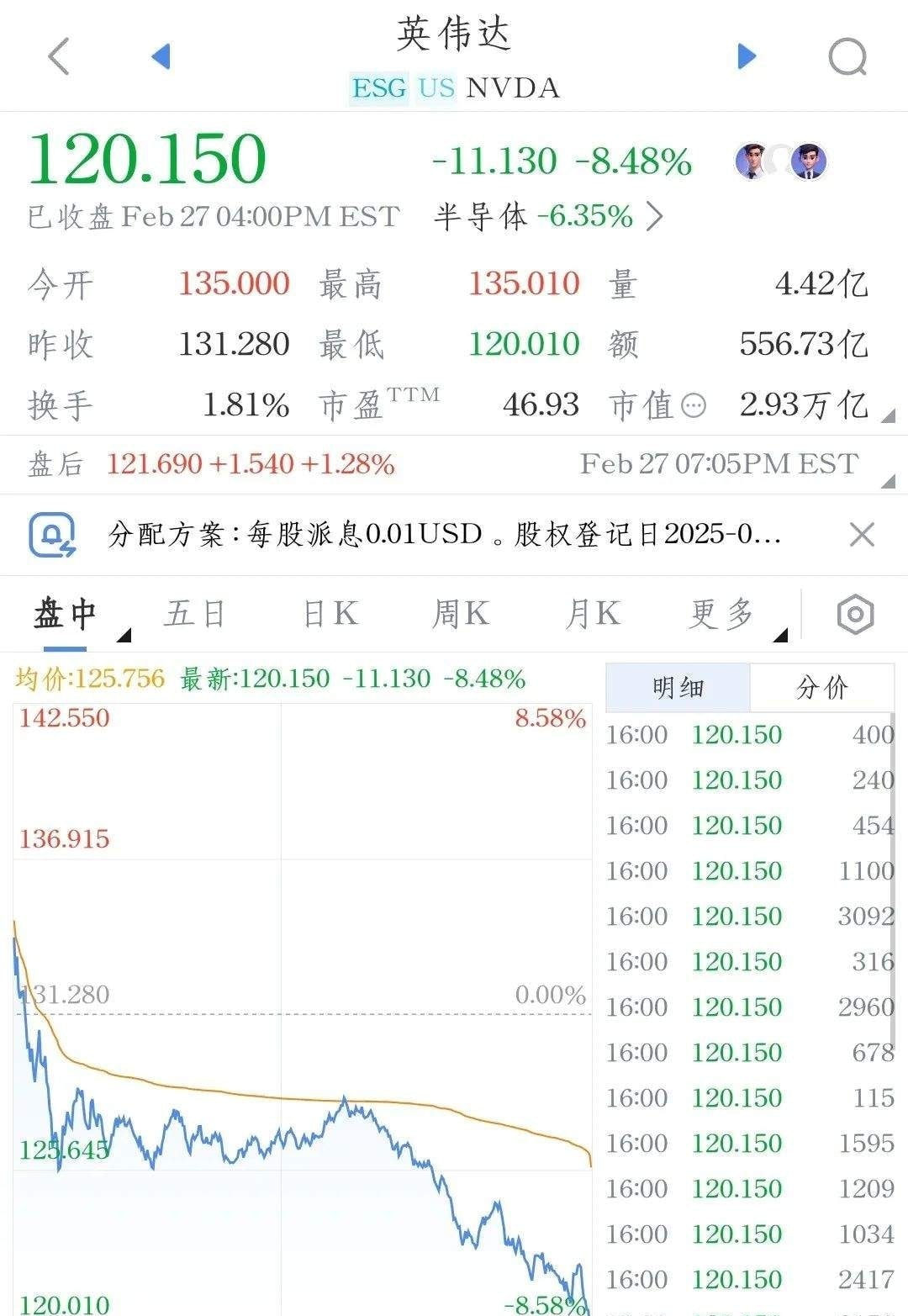Image resolution: width=908 pixels, height=1316 pixels.
Task: Open chart settings hexagon icon
Action: pos(856,615)
